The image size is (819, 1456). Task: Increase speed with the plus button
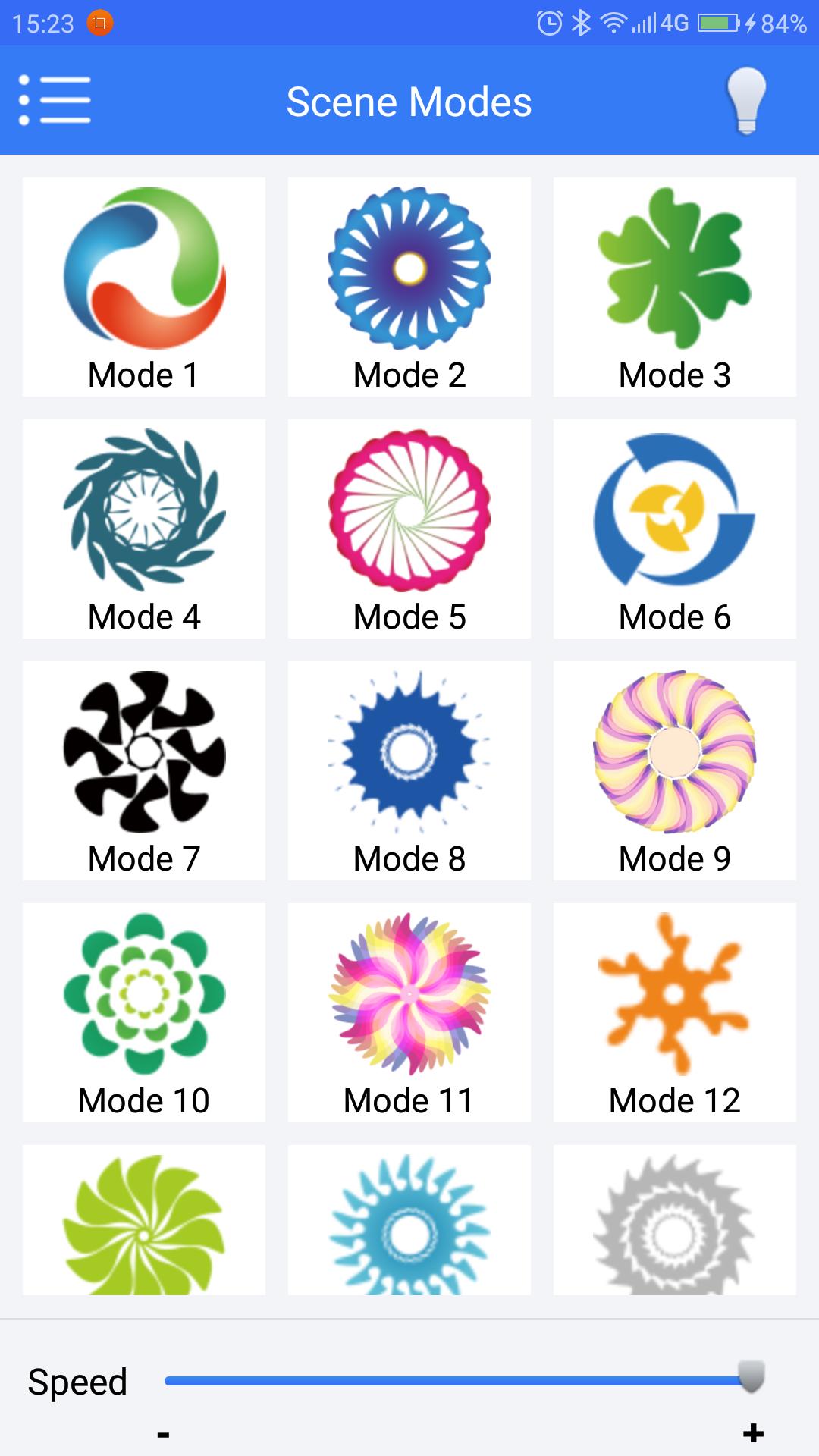[753, 1432]
